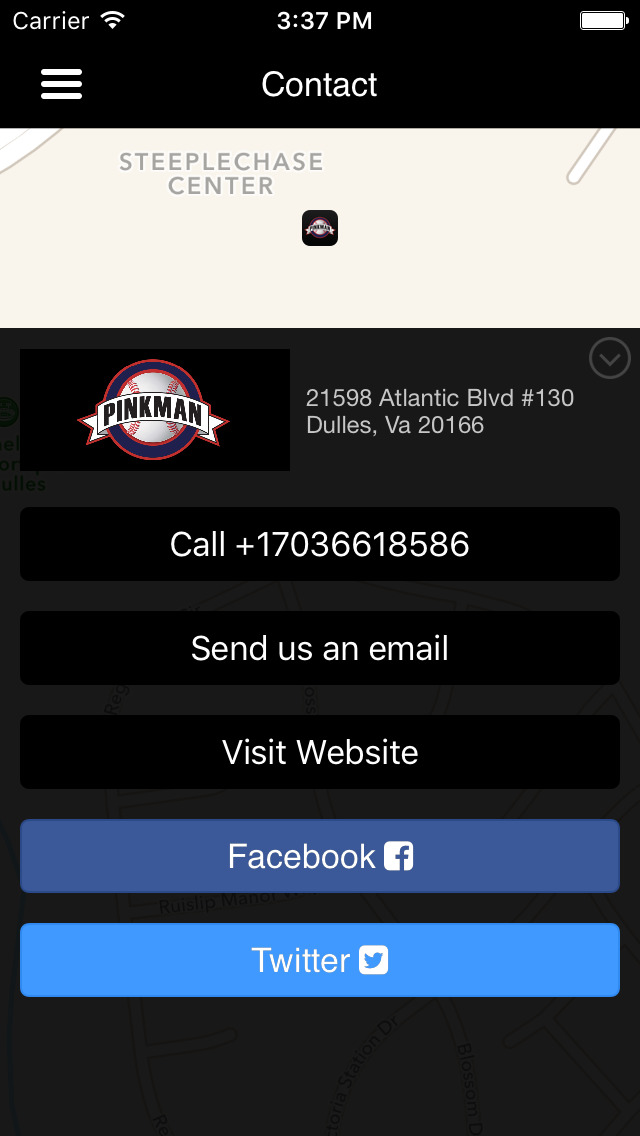The image size is (640, 1136).
Task: Collapse the contact panel with the chevron
Action: pyautogui.click(x=610, y=358)
